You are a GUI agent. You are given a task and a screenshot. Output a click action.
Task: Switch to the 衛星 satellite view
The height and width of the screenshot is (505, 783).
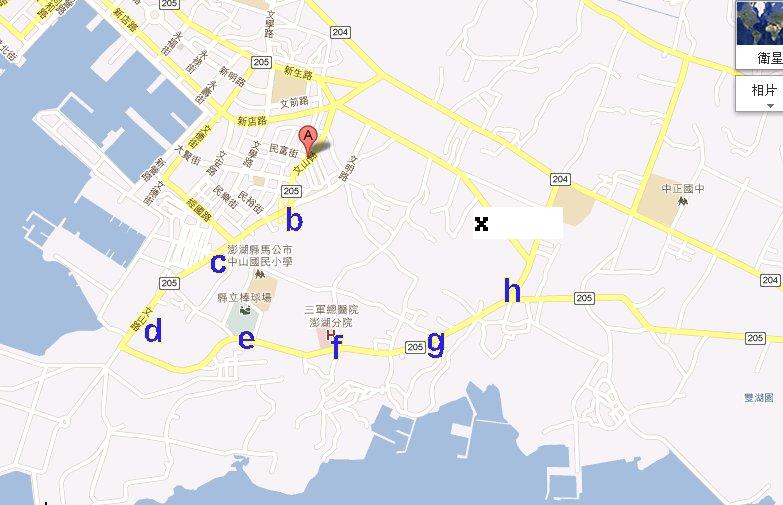click(760, 35)
